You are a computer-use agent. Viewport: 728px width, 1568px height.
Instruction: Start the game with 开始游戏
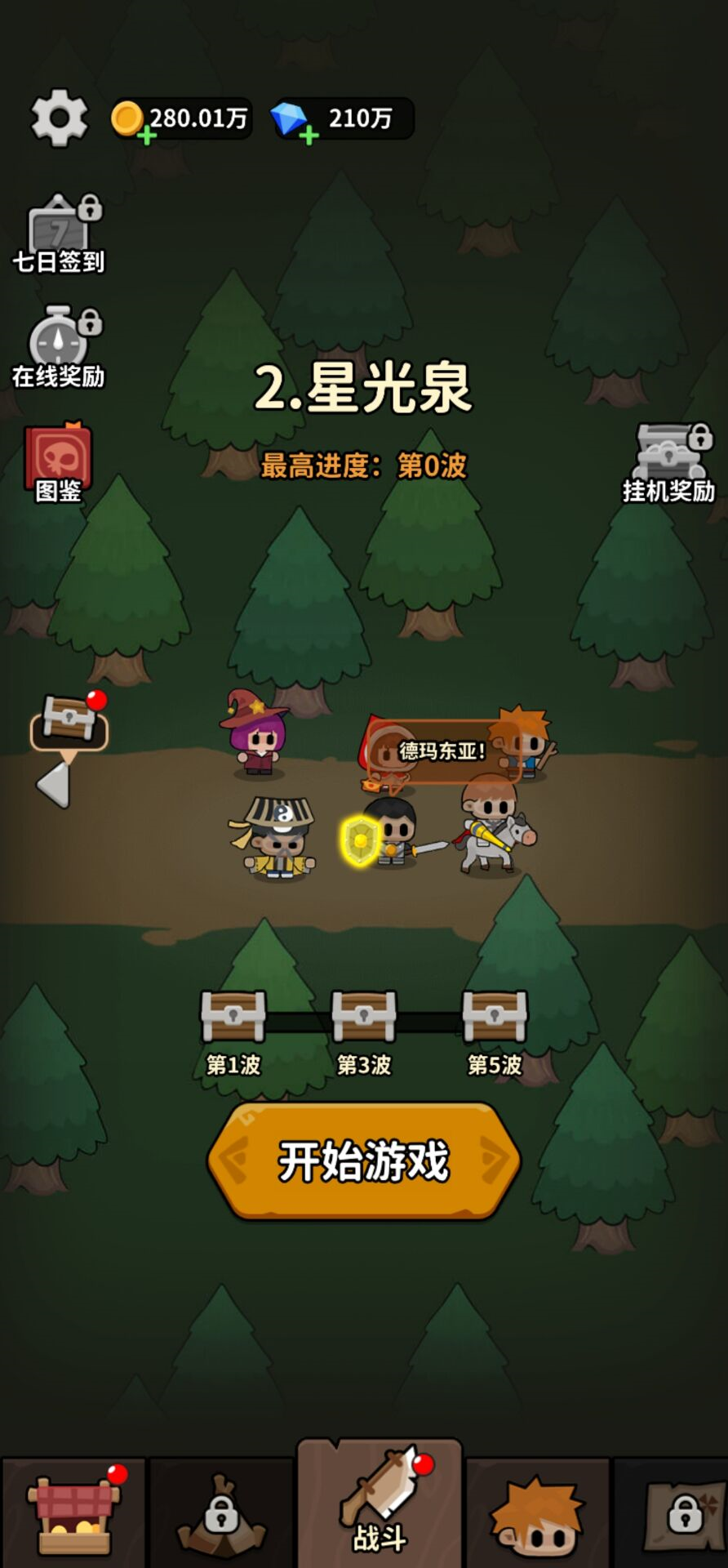(x=364, y=1160)
